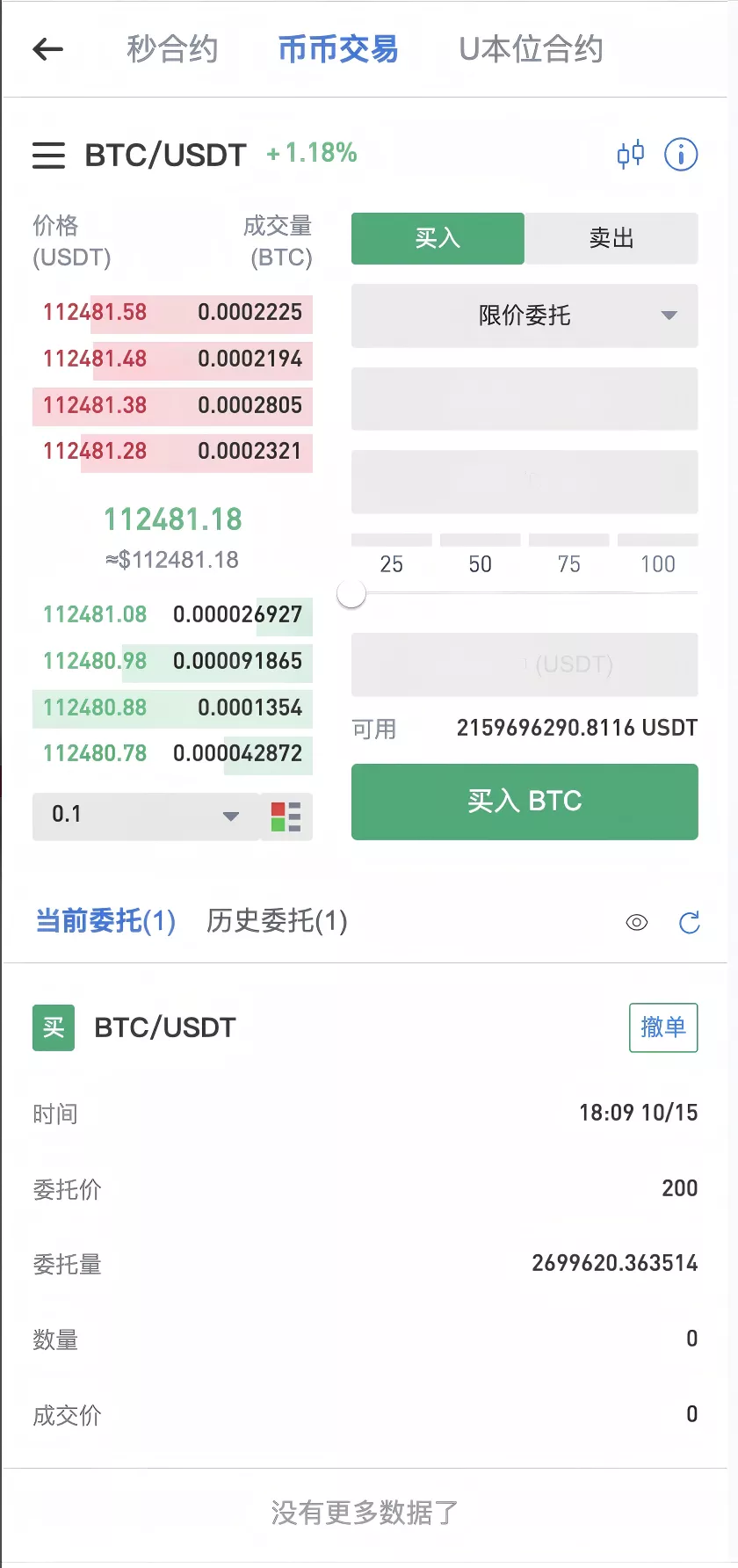Screen dimensions: 738x1568
Task: Select ask price 112481.58 in order book
Action: (95, 312)
